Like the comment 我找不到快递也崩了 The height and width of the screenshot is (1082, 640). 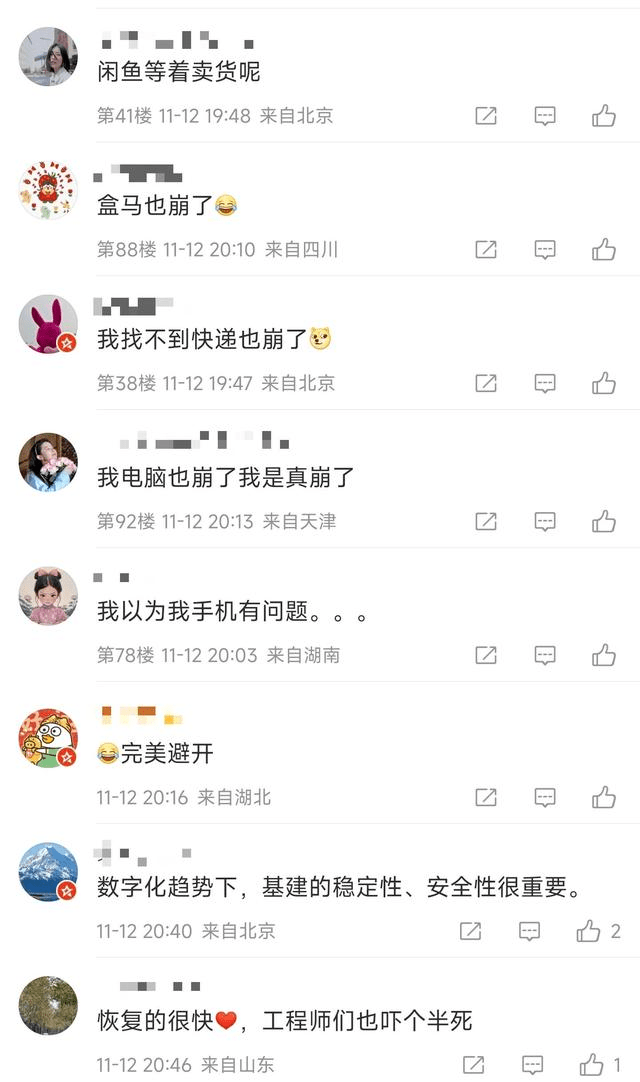click(x=603, y=383)
